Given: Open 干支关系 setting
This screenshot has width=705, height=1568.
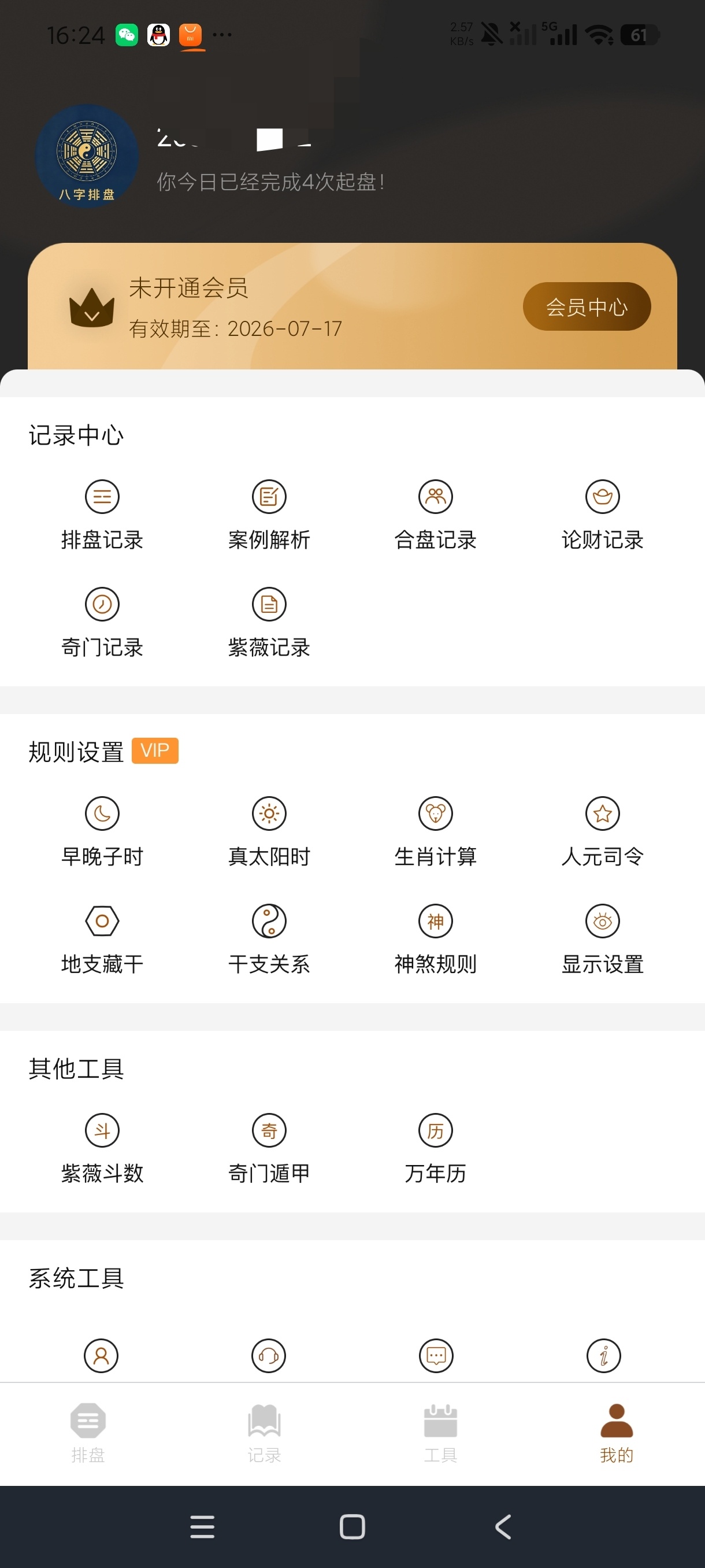Looking at the screenshot, I should point(269,940).
